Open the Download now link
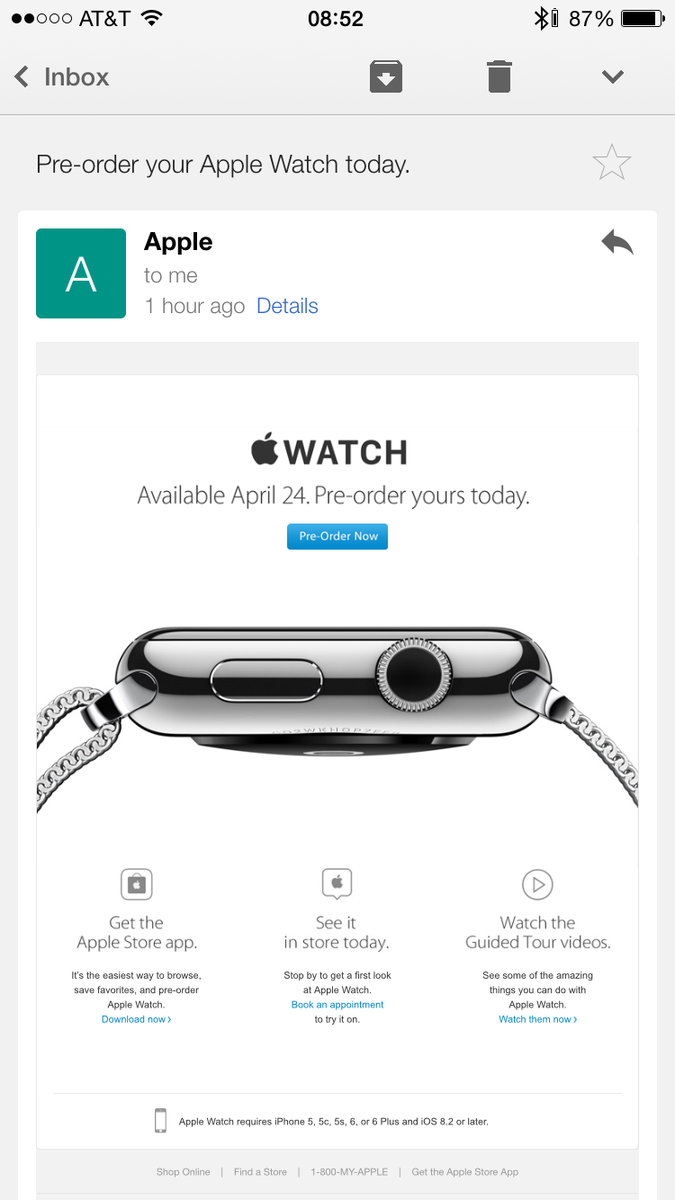Viewport: 675px width, 1200px height. pyautogui.click(x=136, y=1019)
